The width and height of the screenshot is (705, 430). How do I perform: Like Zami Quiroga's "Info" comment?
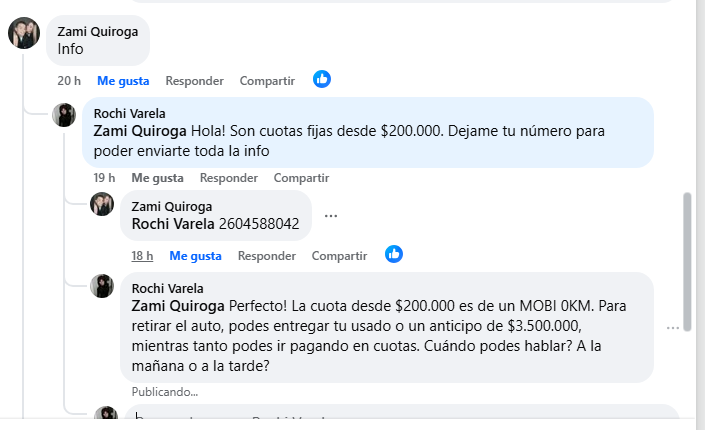click(x=123, y=80)
